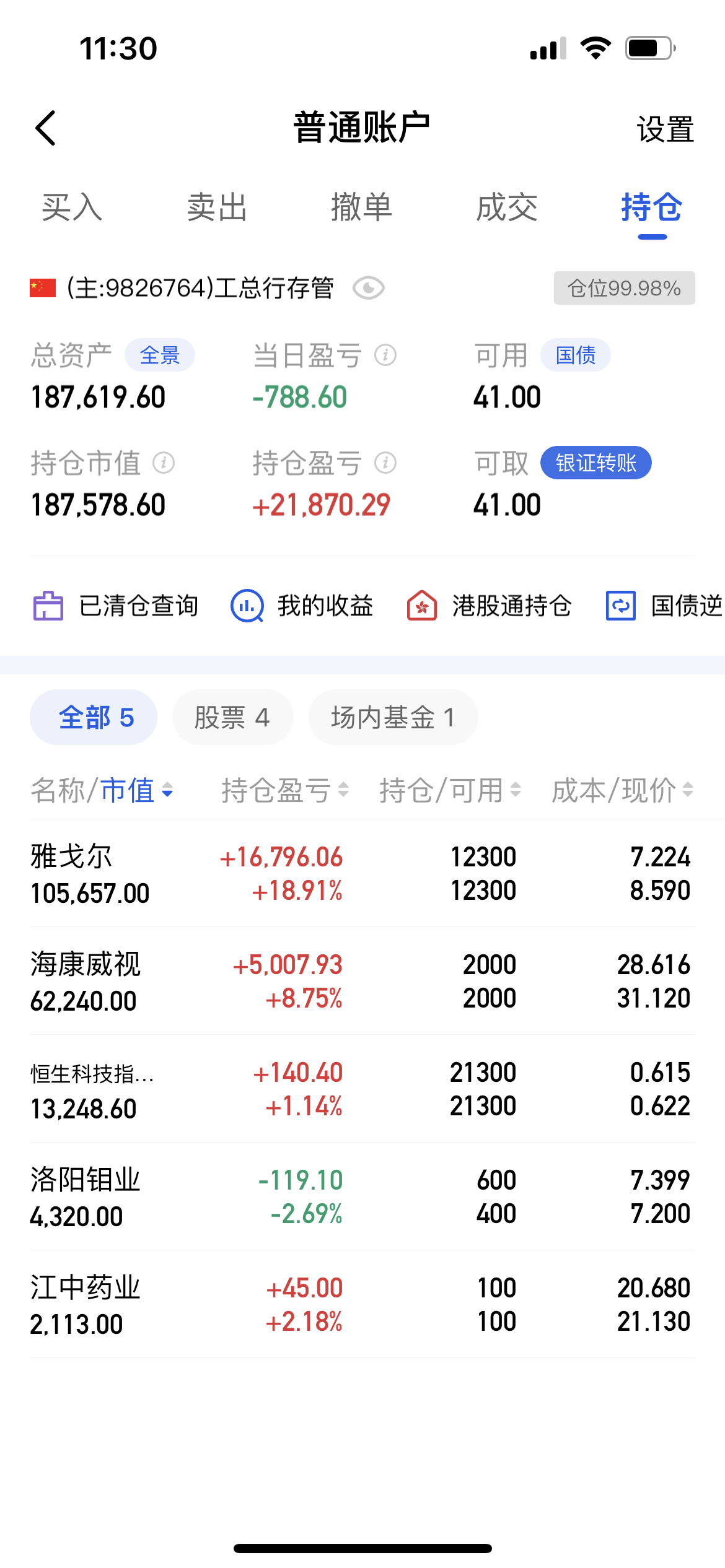Open the 市值 sort dropdown arrow

tap(167, 791)
